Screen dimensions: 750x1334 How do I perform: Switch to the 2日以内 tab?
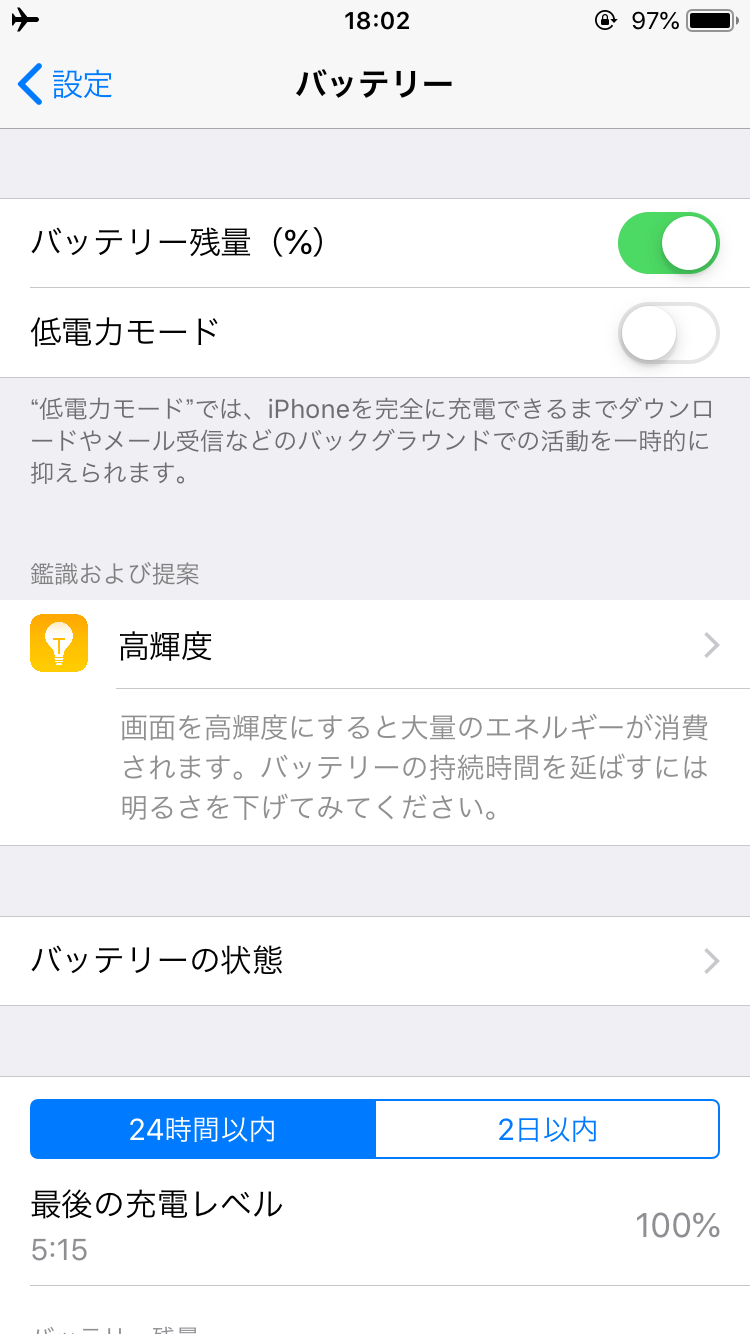tap(547, 1129)
